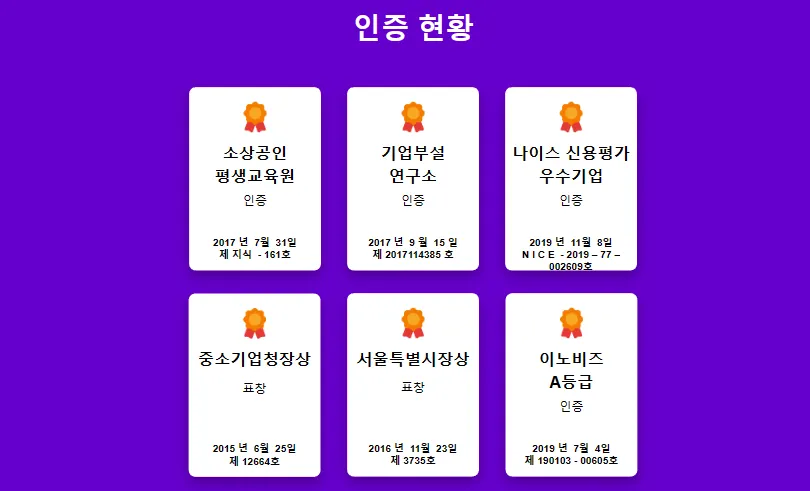810x491 pixels.
Task: Open the 중소기업청장상 award card
Action: pos(255,384)
